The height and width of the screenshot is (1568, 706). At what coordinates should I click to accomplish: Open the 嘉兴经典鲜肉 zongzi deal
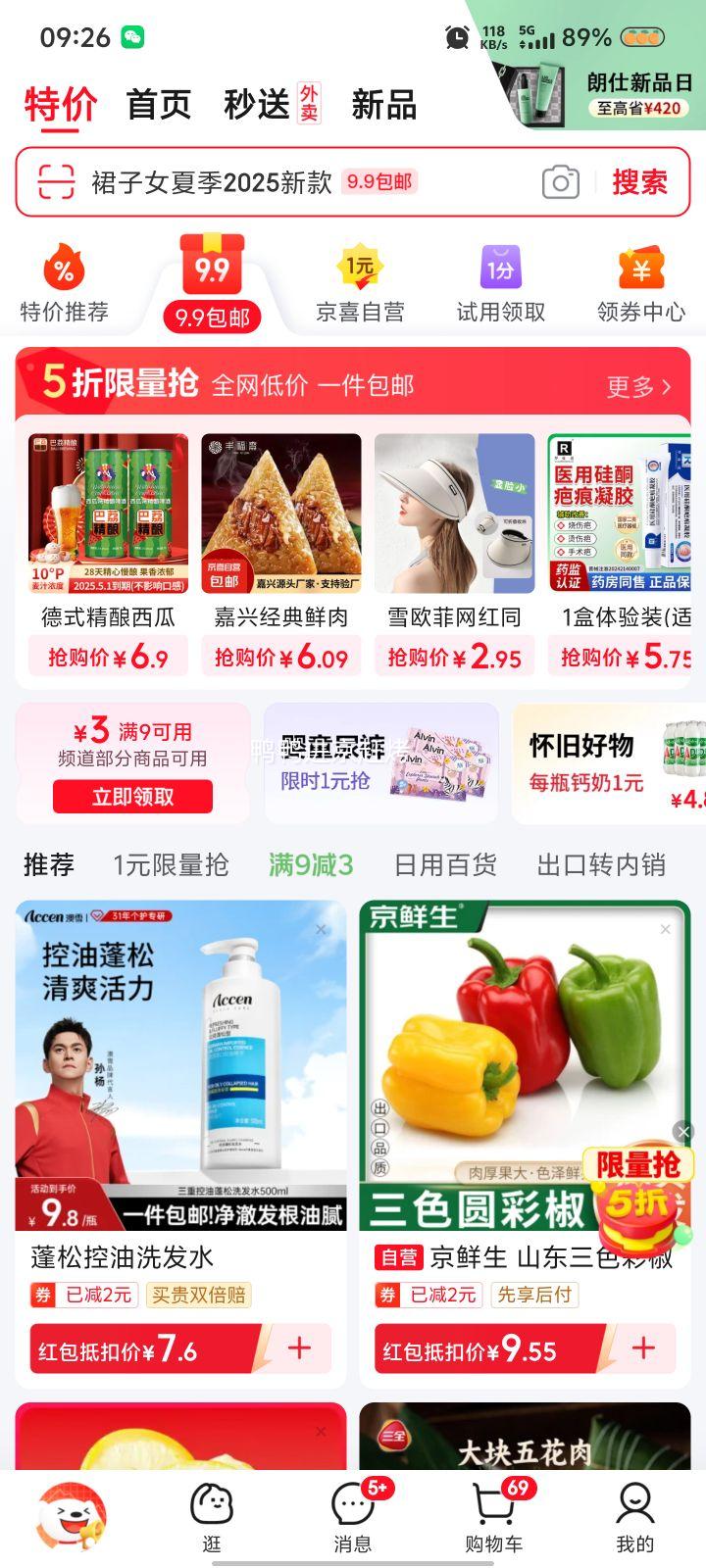click(x=281, y=554)
